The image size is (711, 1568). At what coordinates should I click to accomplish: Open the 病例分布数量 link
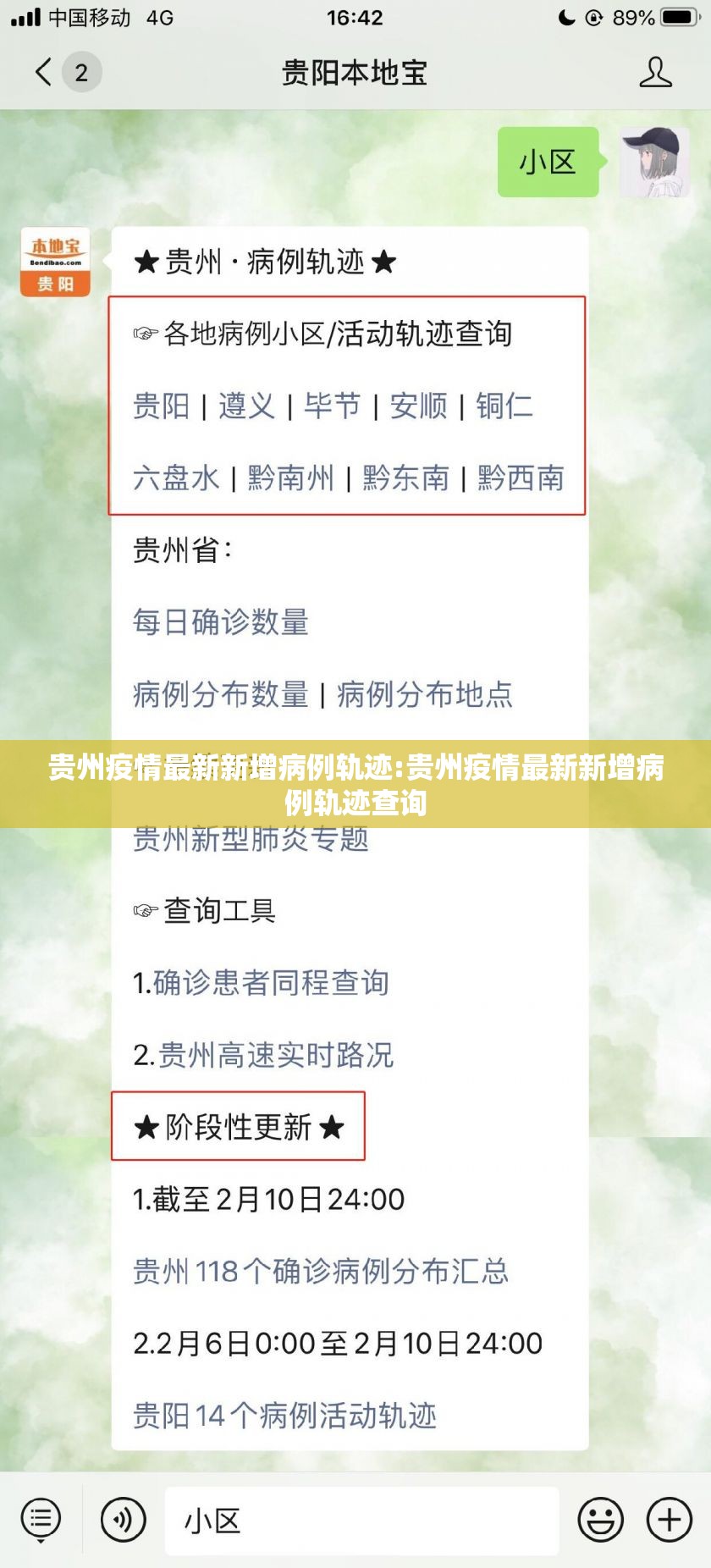point(220,694)
